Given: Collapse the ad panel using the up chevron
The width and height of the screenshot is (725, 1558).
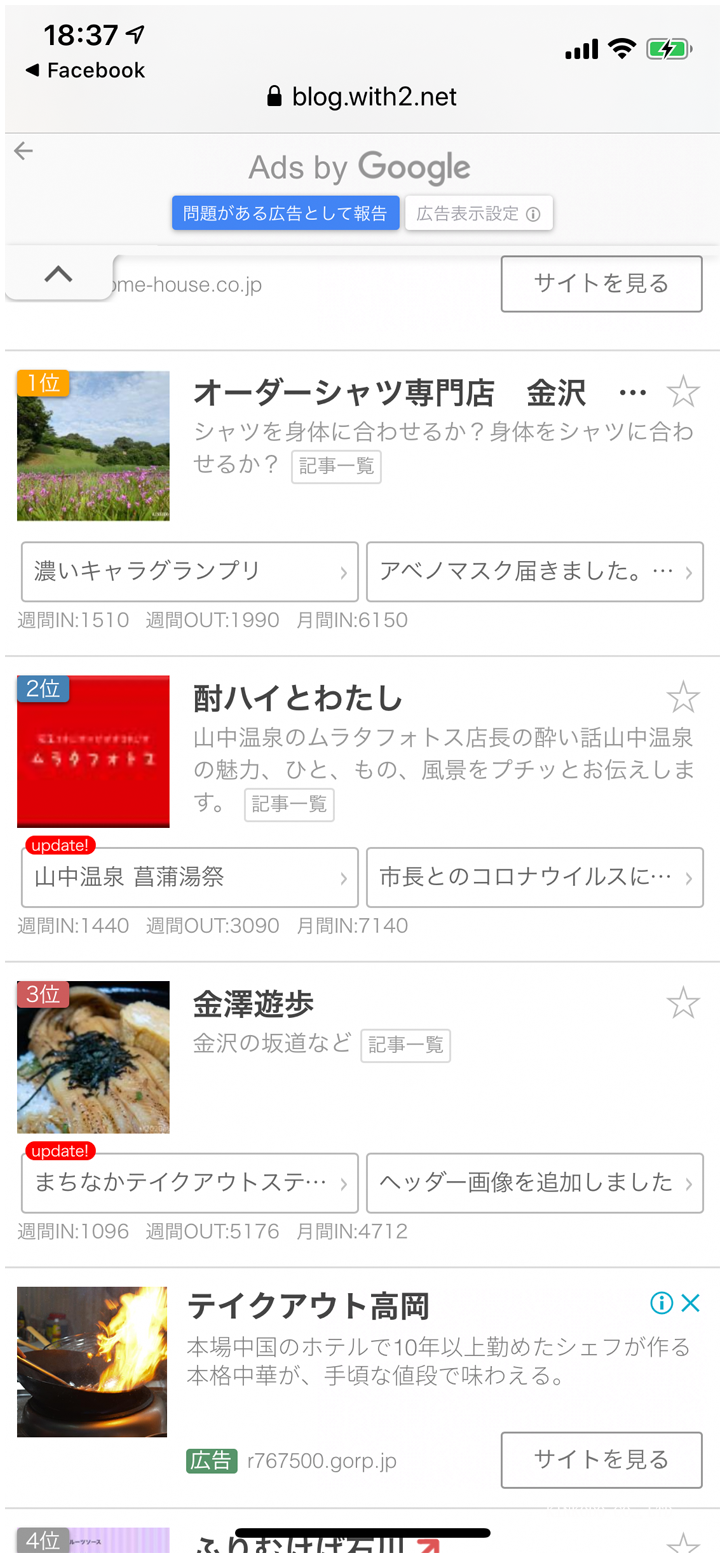Looking at the screenshot, I should [58, 276].
